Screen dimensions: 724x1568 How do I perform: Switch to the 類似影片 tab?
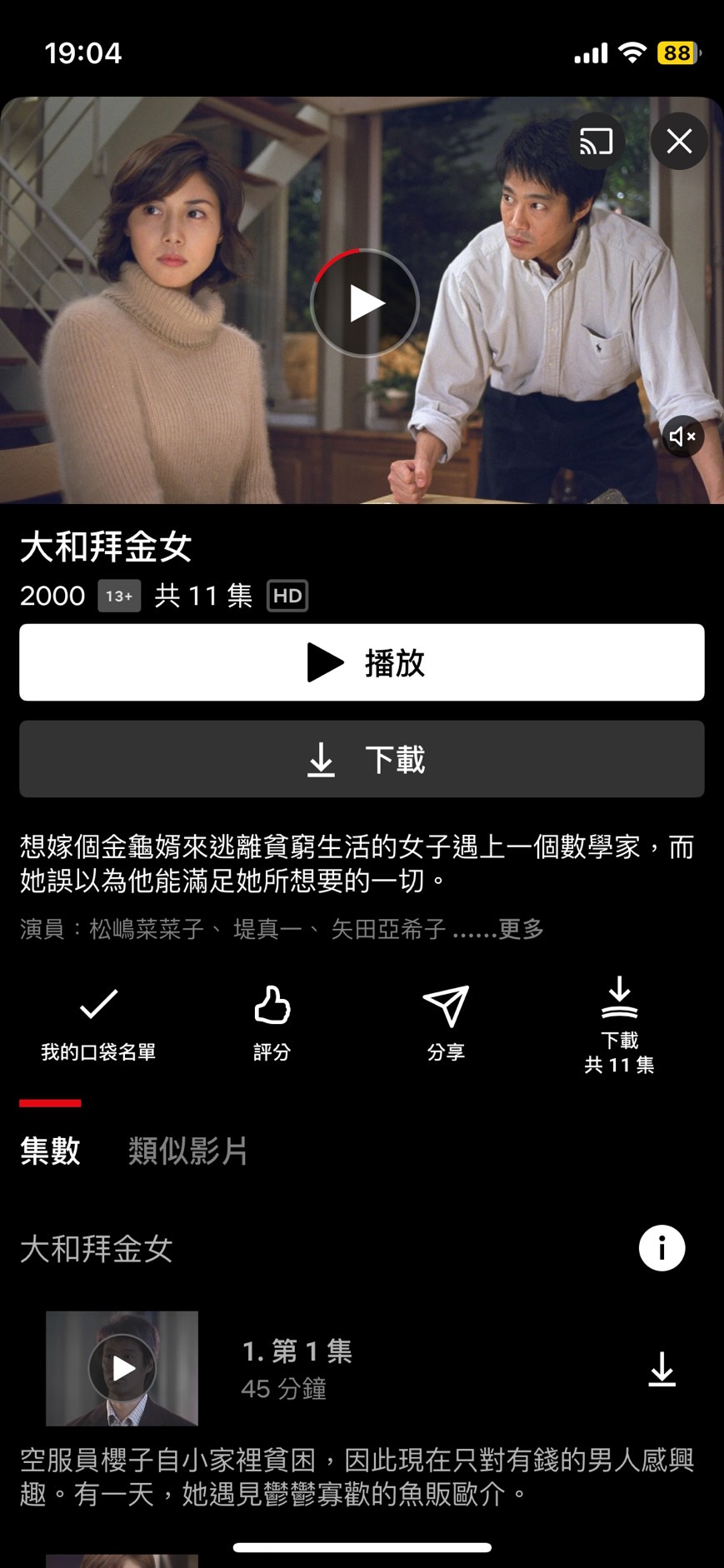[x=188, y=1151]
